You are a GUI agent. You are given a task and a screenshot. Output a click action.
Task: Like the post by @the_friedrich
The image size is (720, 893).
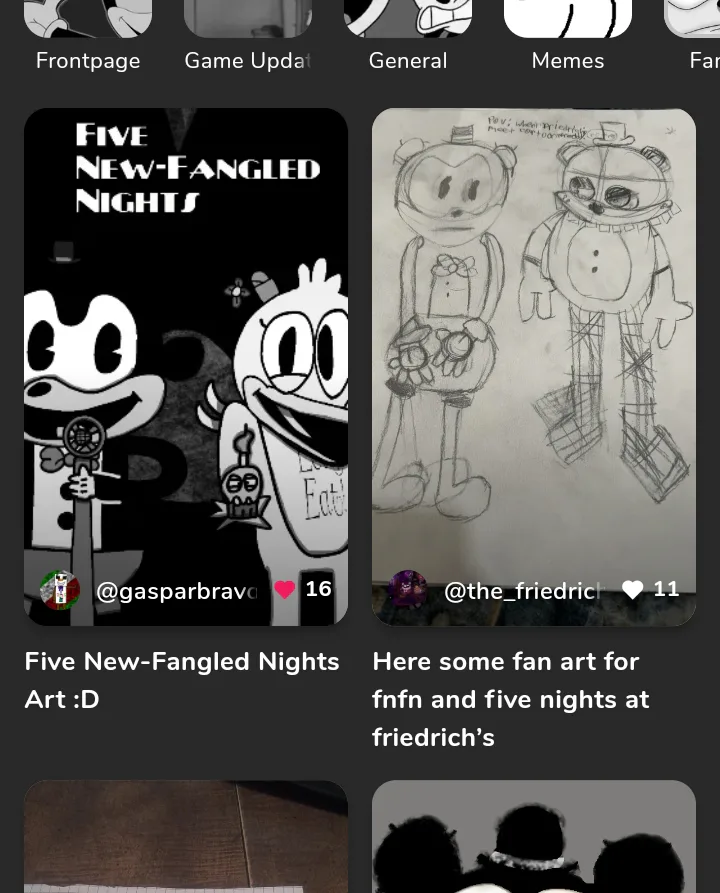click(x=633, y=590)
